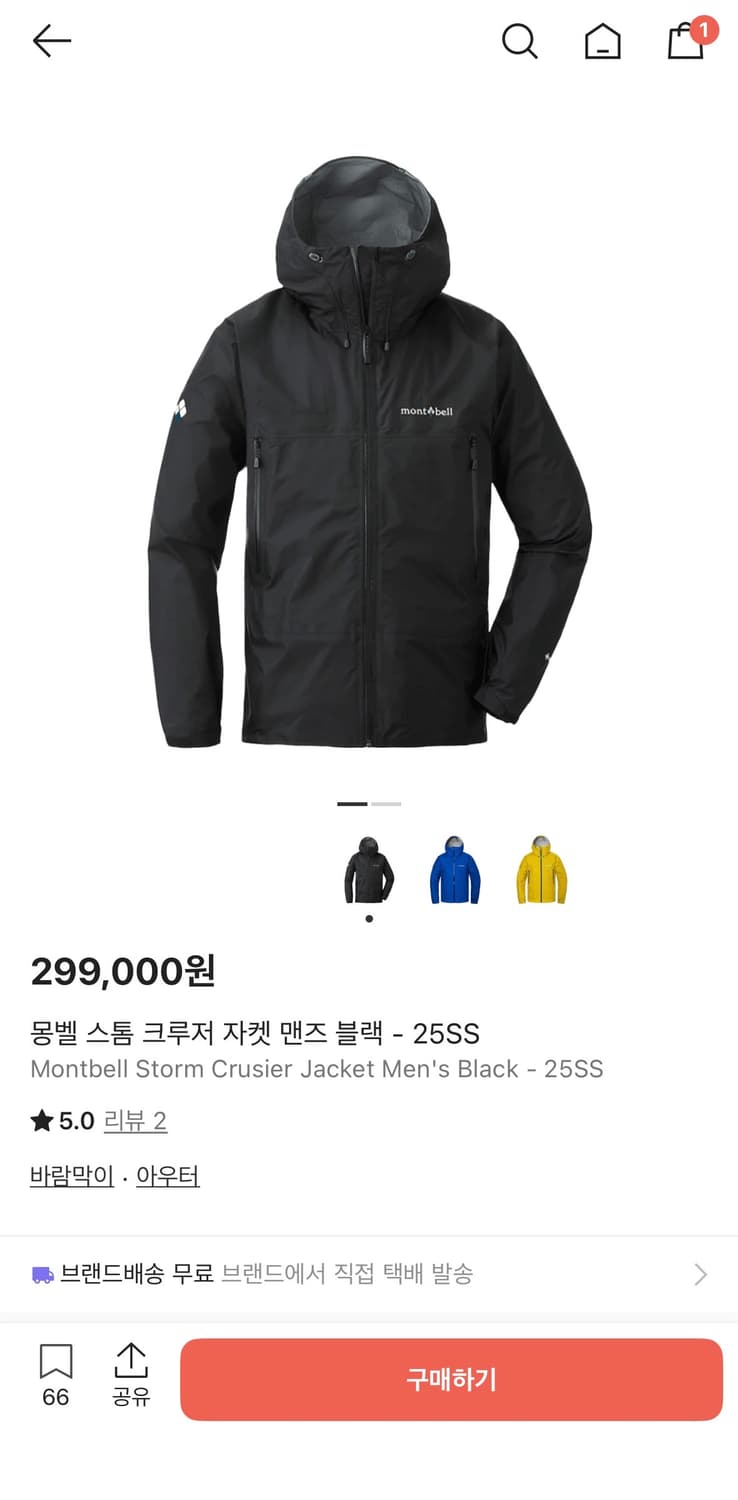
Task: View the main product image of the jacket
Action: tap(369, 450)
